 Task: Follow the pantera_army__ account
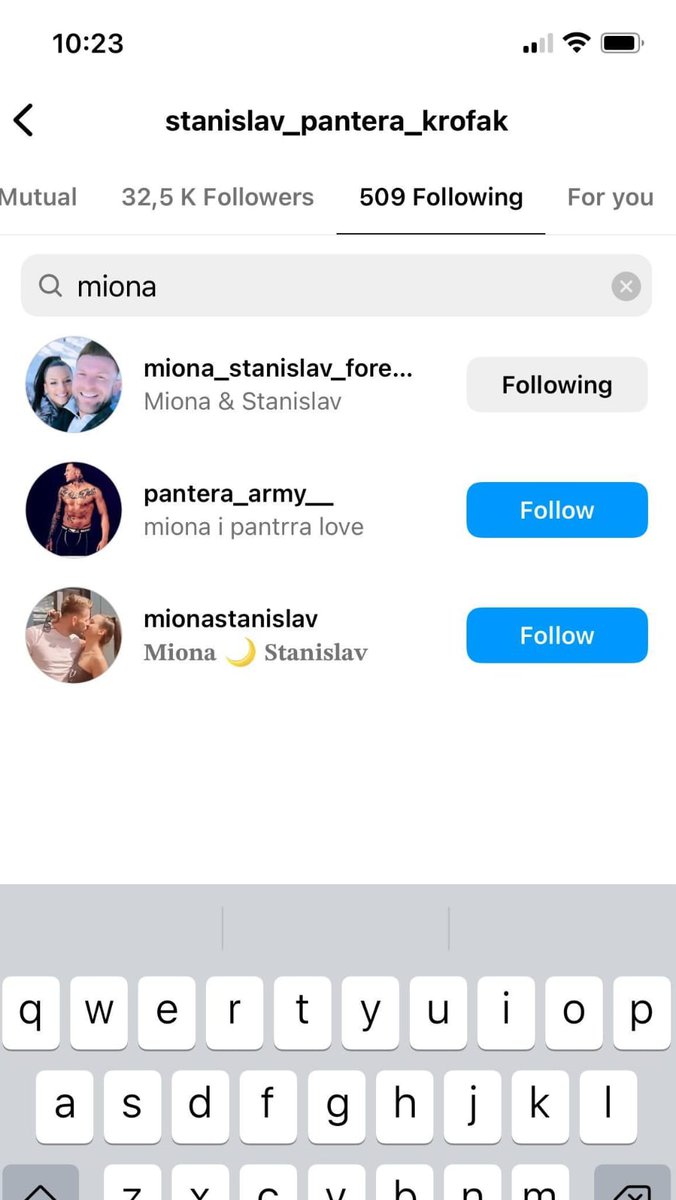tap(557, 510)
